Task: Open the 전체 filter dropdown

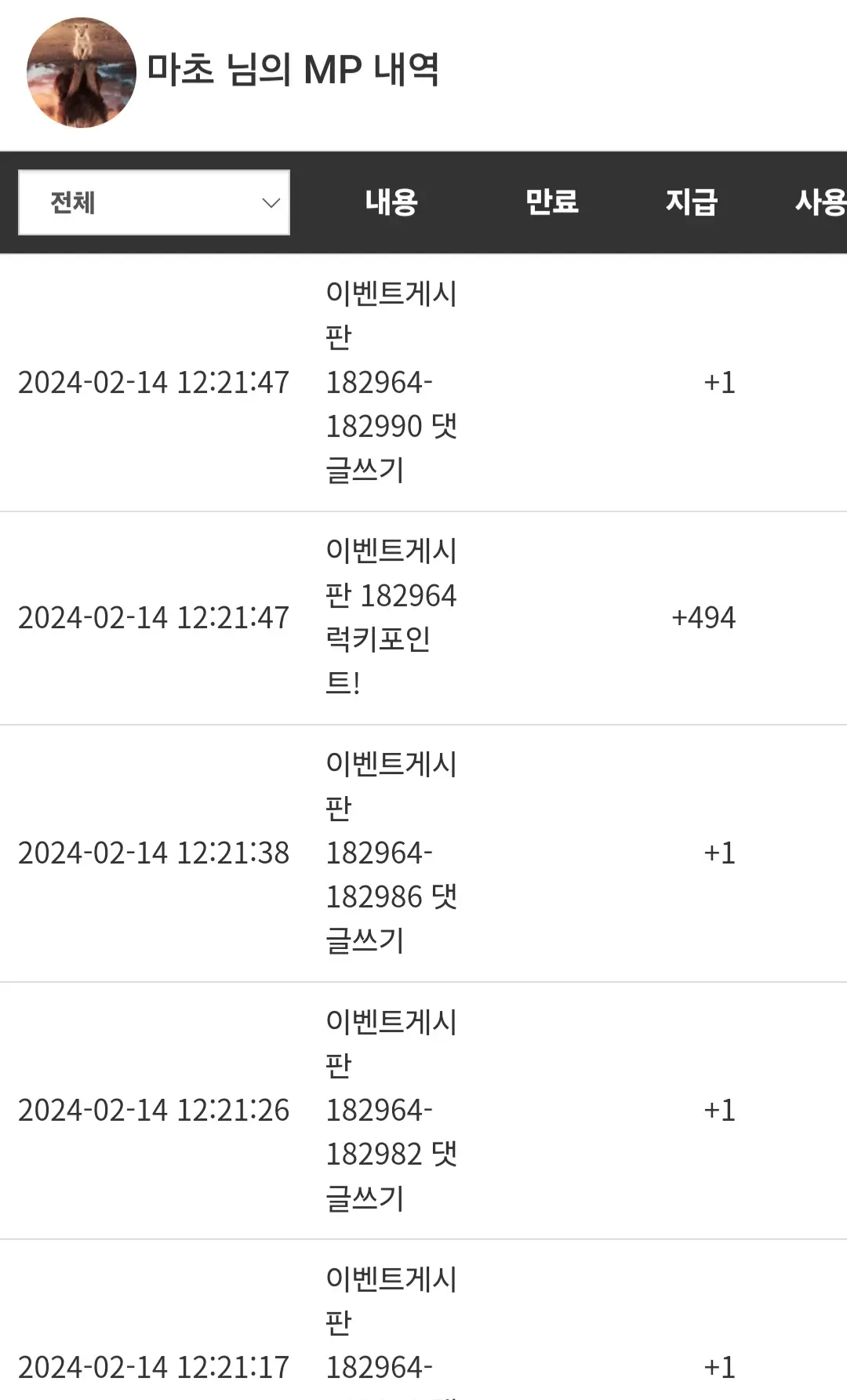Action: pyautogui.click(x=154, y=202)
